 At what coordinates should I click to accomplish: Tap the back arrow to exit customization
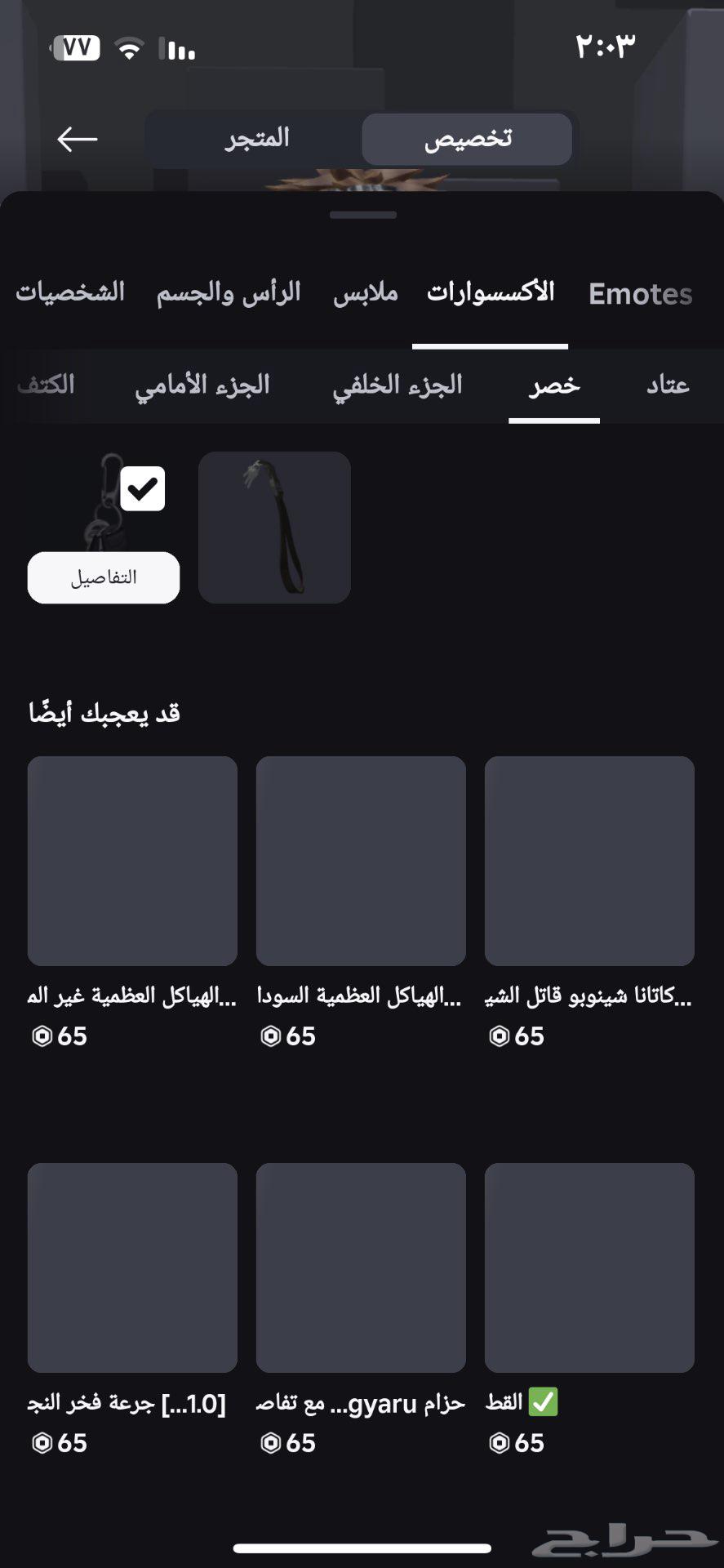(x=78, y=138)
